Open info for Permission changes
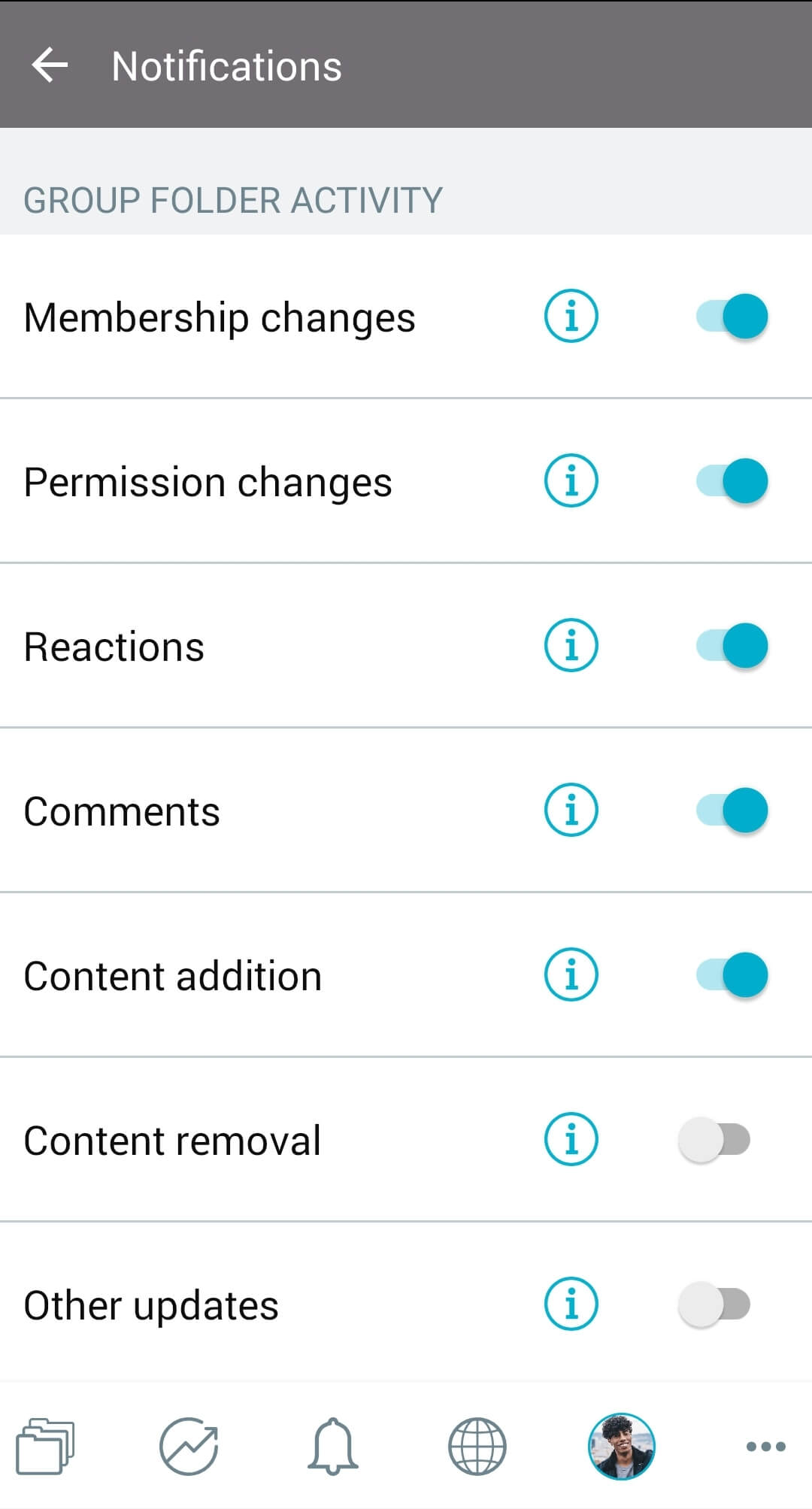 coord(571,480)
